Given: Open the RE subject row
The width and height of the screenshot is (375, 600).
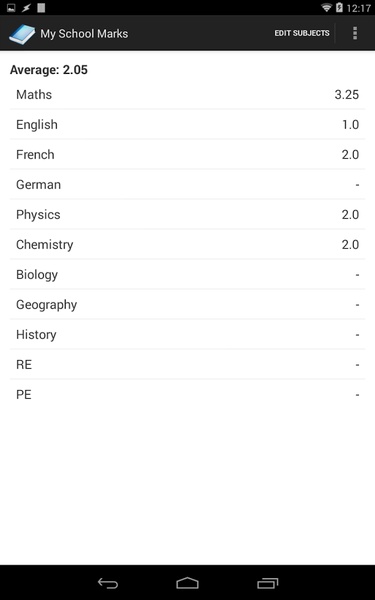Looking at the screenshot, I should pos(188,364).
